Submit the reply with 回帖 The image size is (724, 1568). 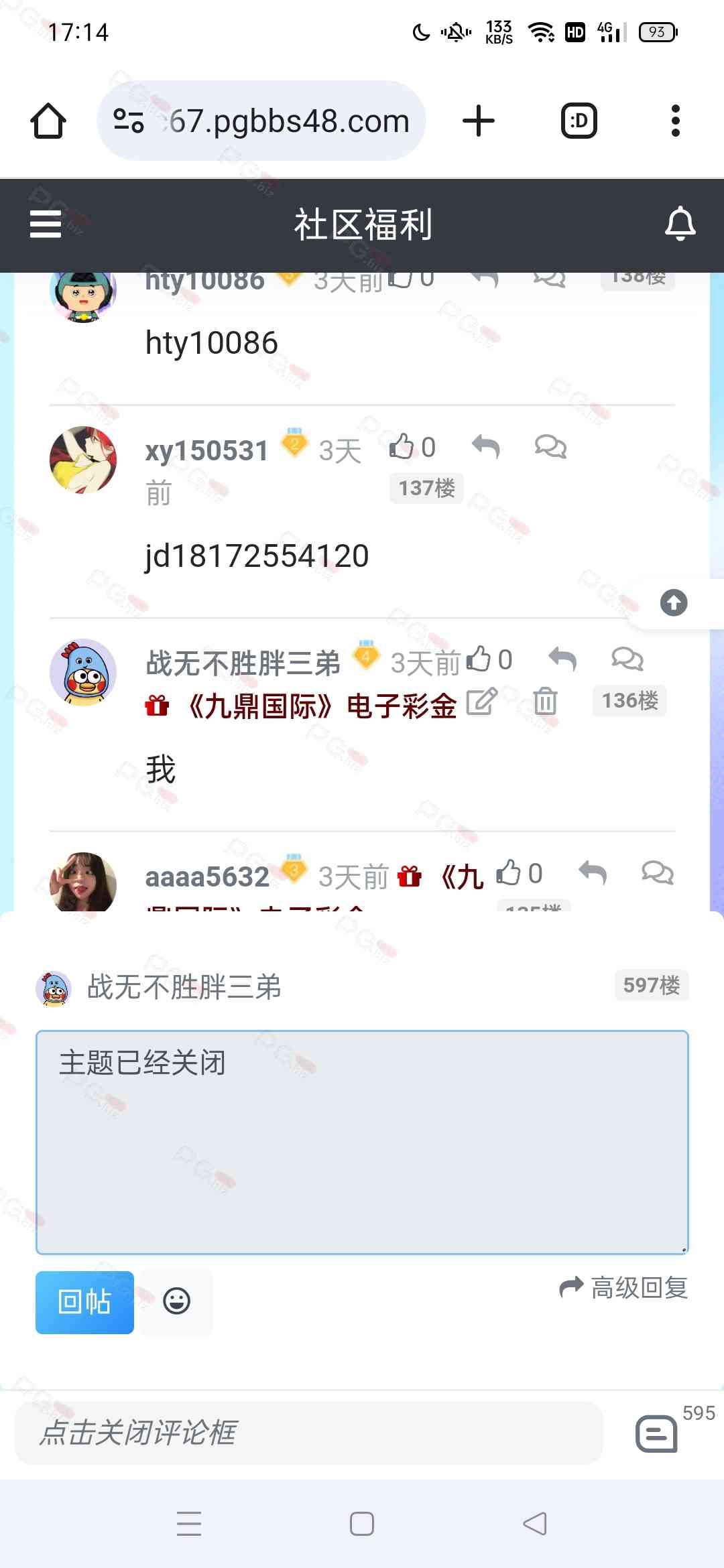coord(84,1302)
